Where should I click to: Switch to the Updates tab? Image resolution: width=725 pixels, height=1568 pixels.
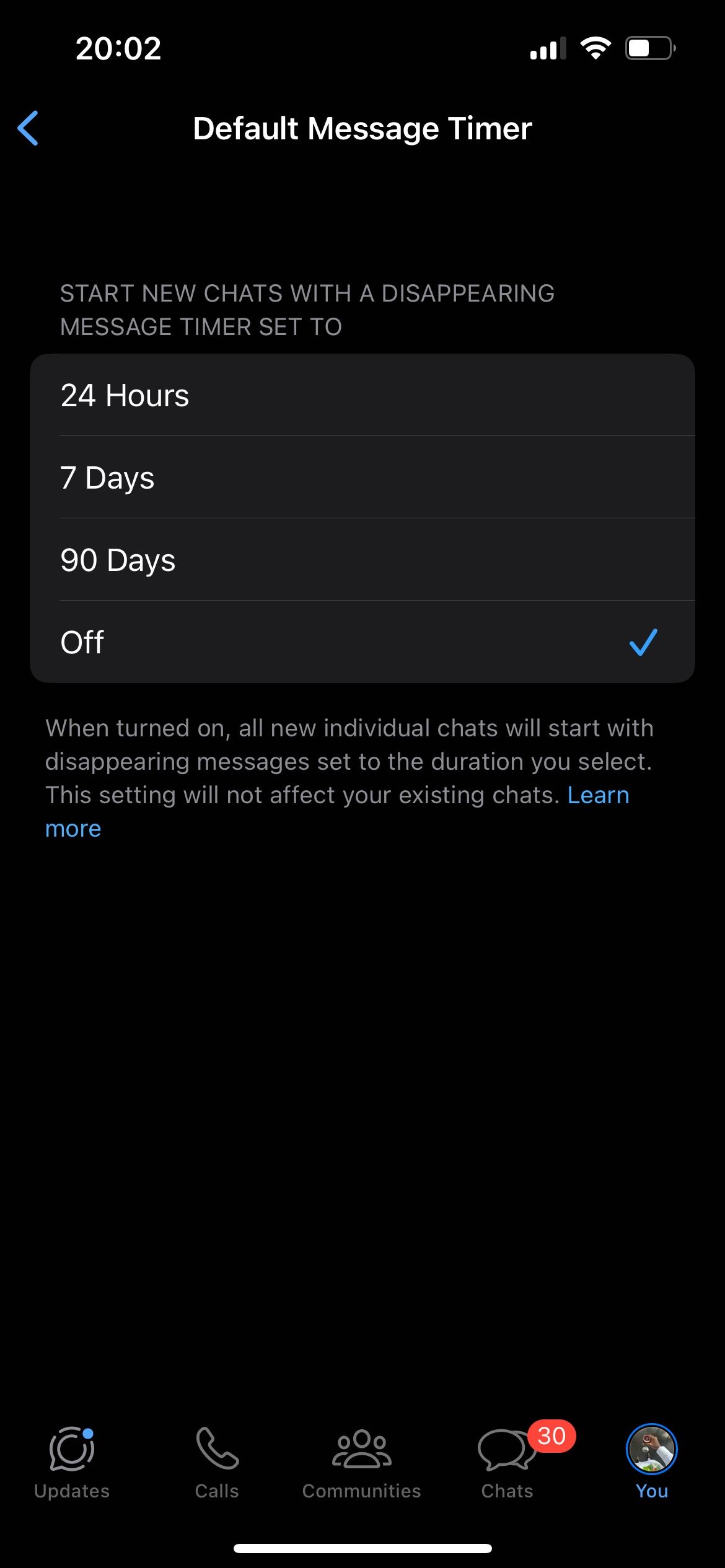(72, 1463)
